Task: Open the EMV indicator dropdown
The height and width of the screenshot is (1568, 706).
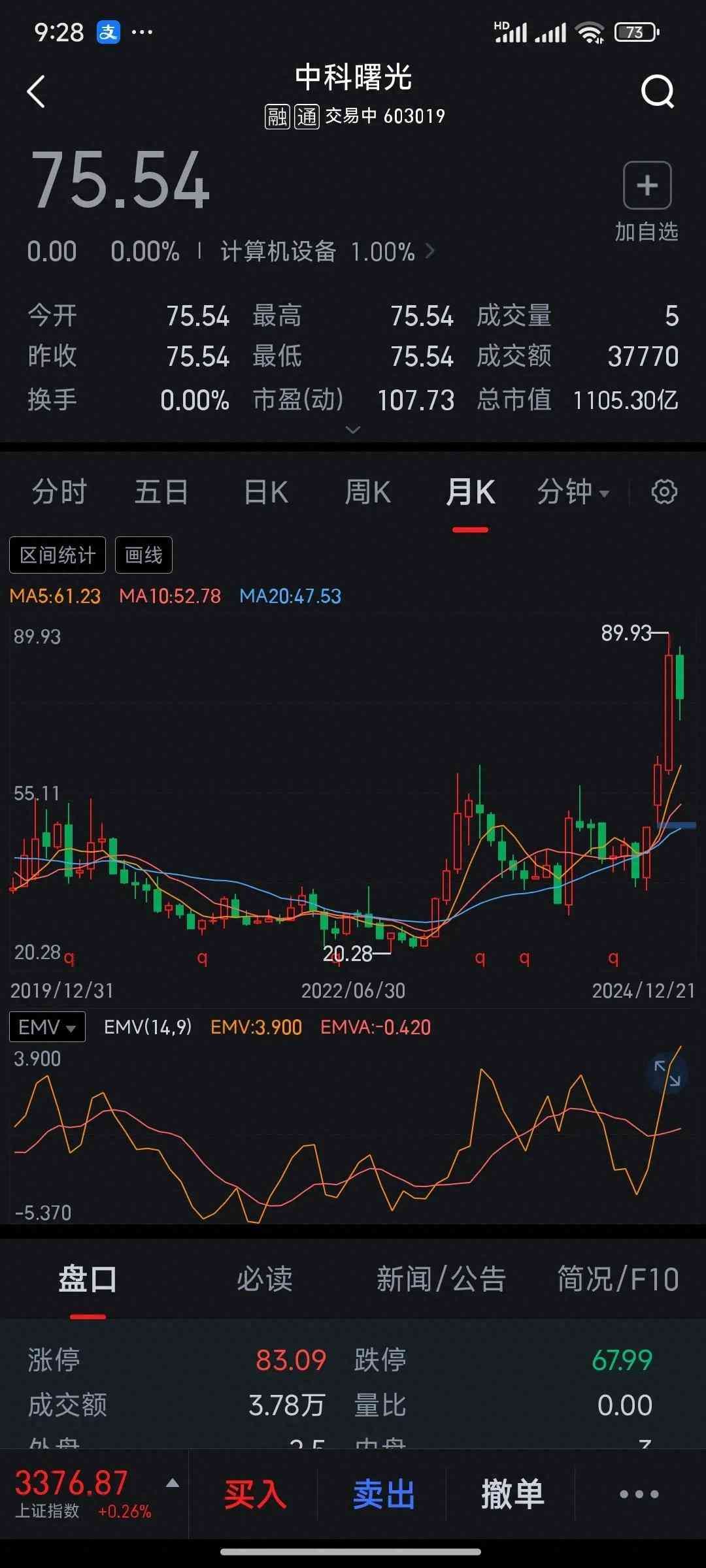Action: (x=47, y=1027)
